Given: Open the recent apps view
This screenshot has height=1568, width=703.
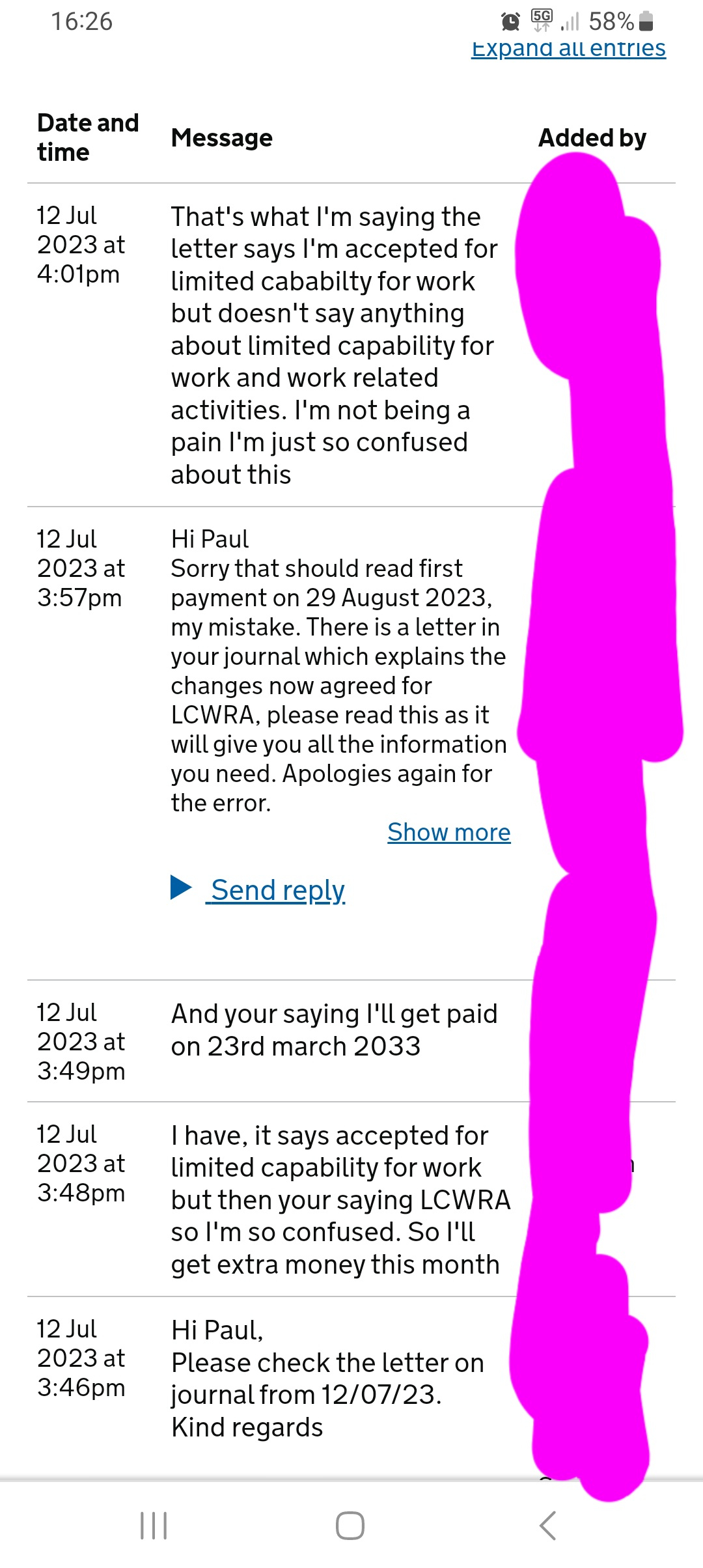Looking at the screenshot, I should point(154,1525).
